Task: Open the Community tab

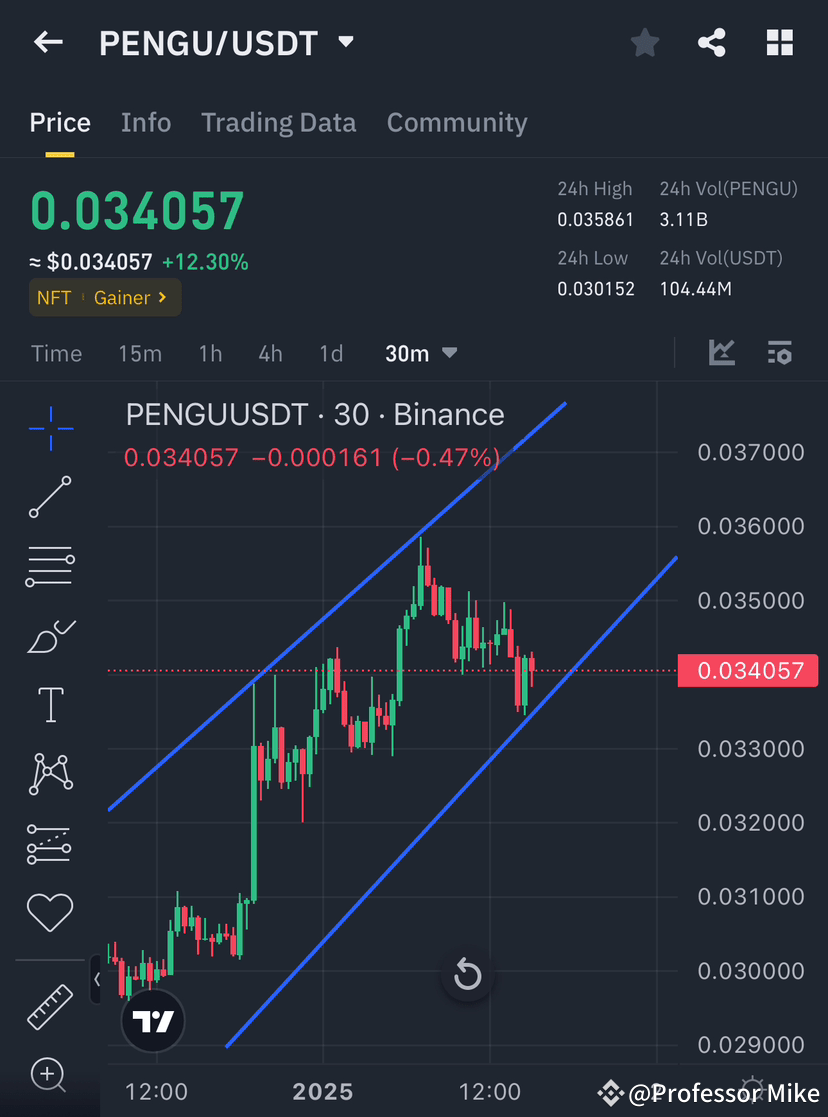Action: pos(457,122)
